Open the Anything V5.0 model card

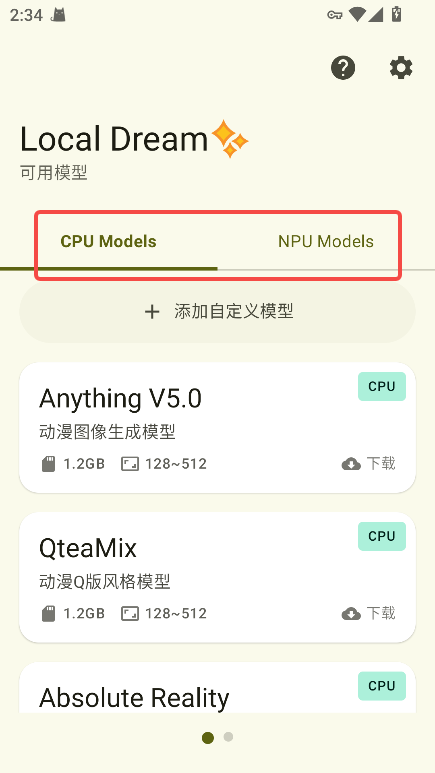point(218,428)
